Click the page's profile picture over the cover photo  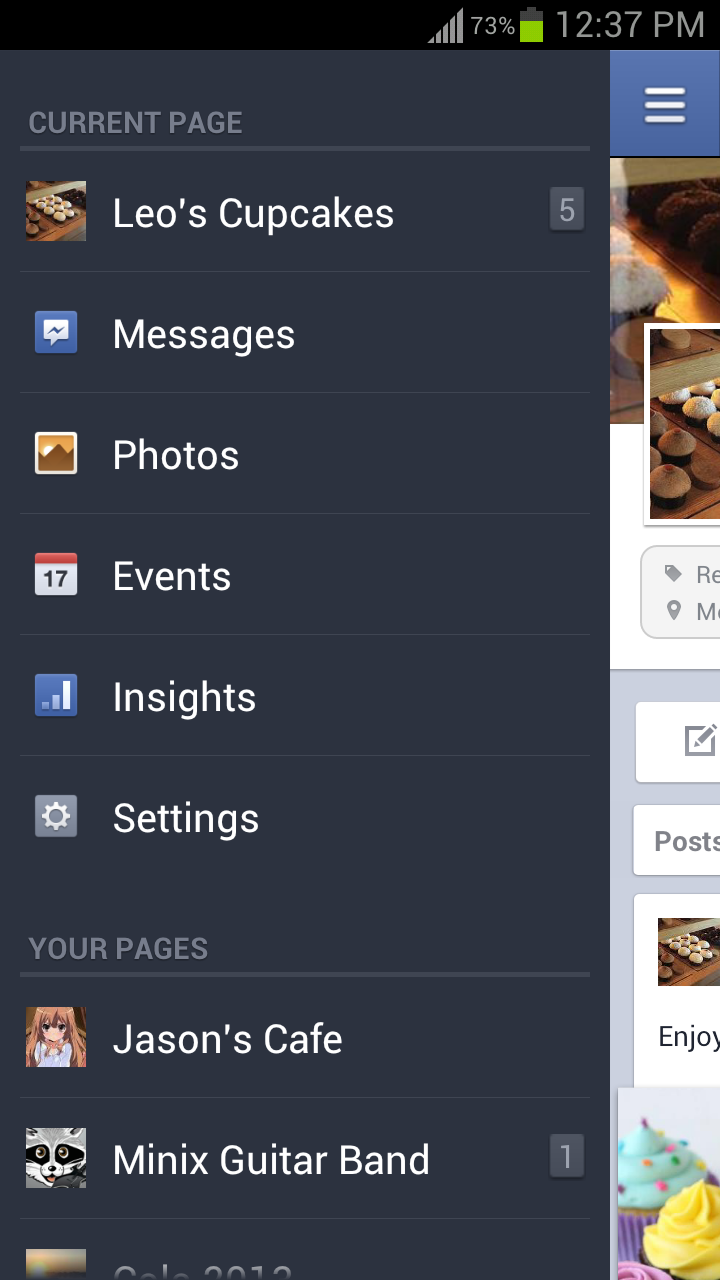tap(690, 424)
